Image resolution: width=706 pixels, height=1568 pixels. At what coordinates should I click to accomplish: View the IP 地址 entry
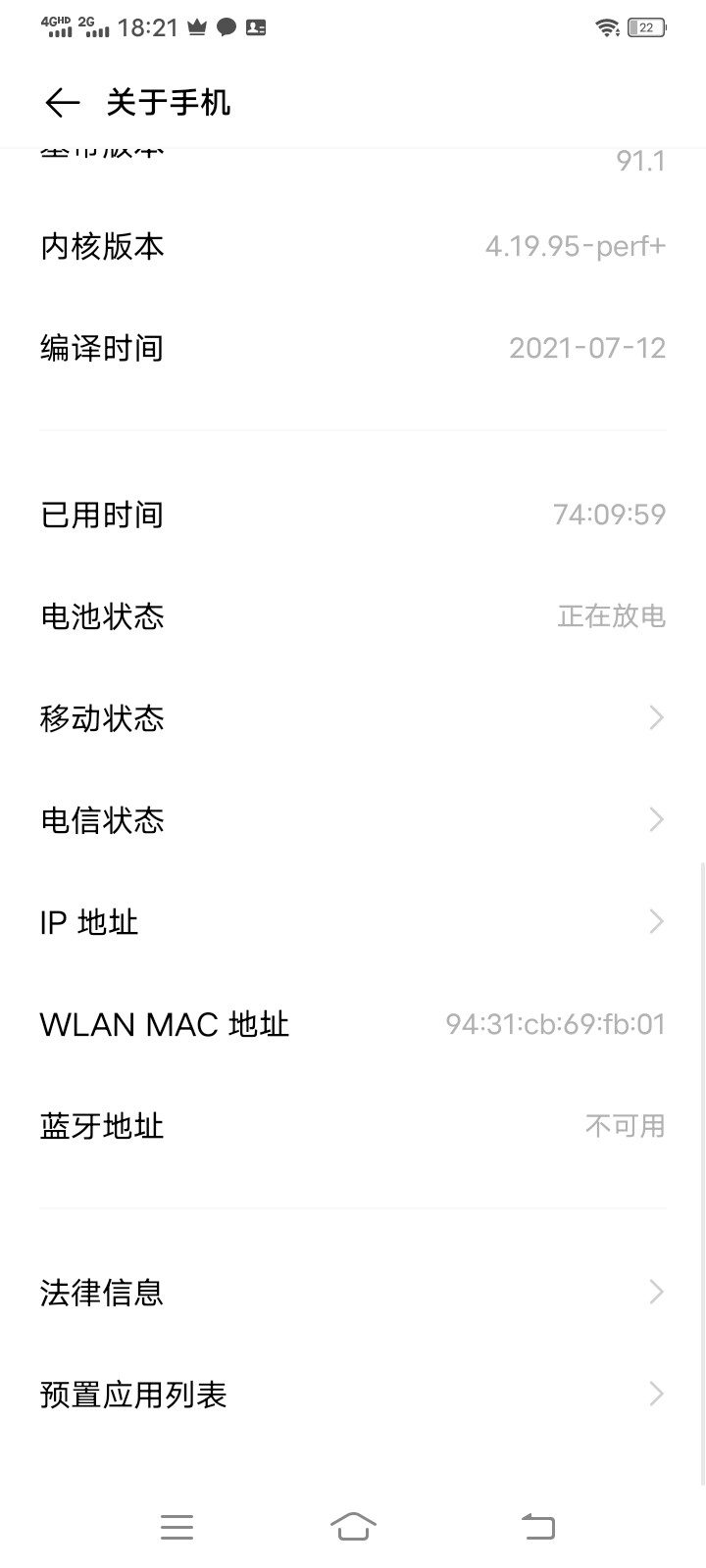coord(353,922)
